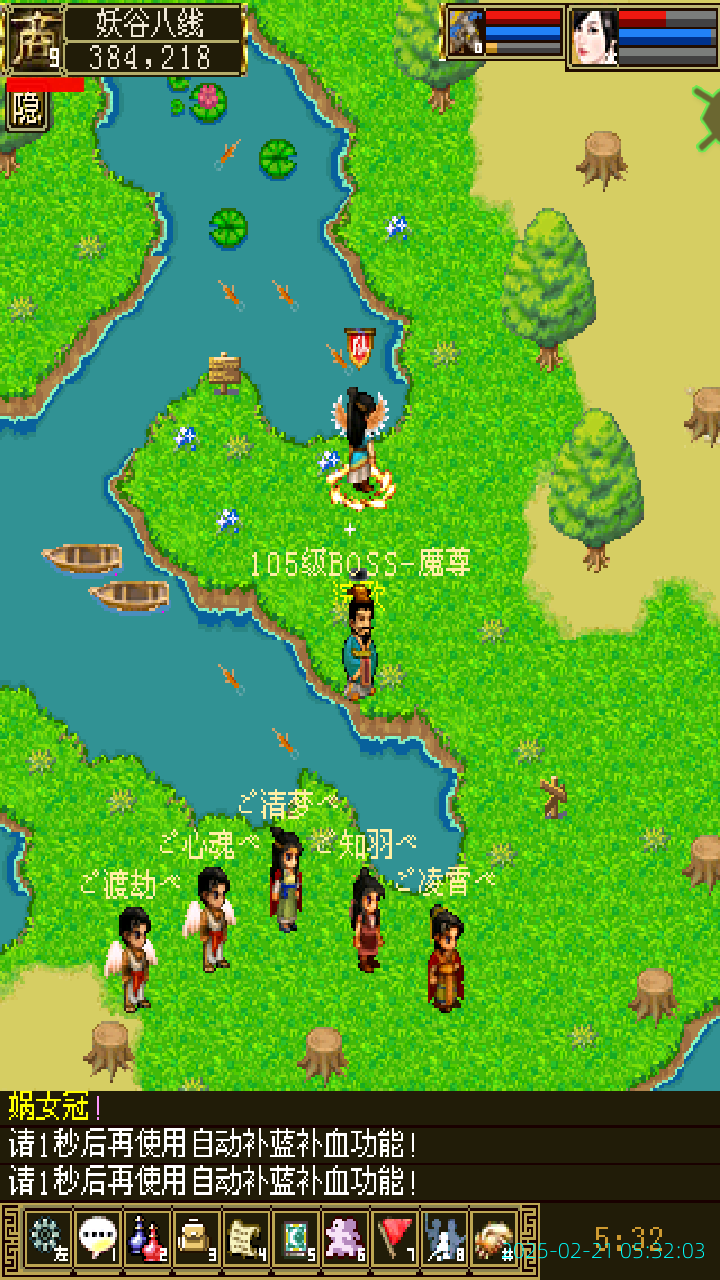Tap the red flag icon
Screen dimensions: 720x1280
pyautogui.click(x=396, y=1238)
